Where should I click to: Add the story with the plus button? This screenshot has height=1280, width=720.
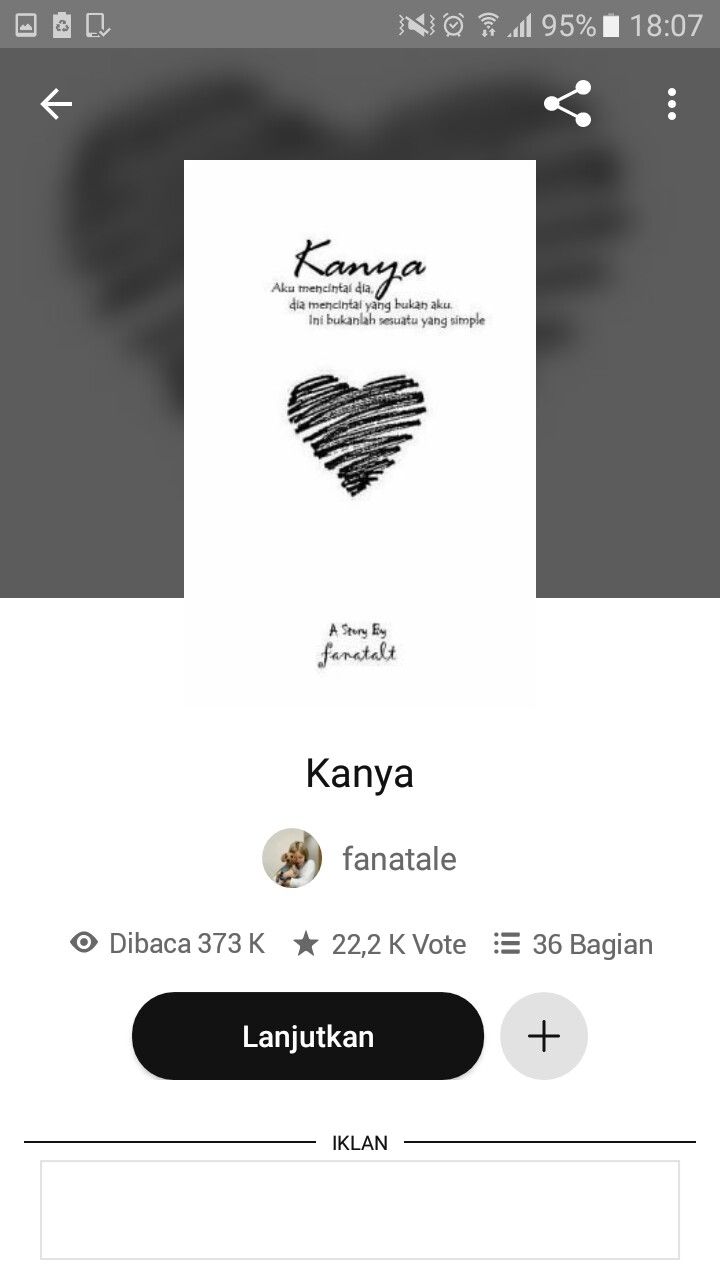[x=543, y=1036]
